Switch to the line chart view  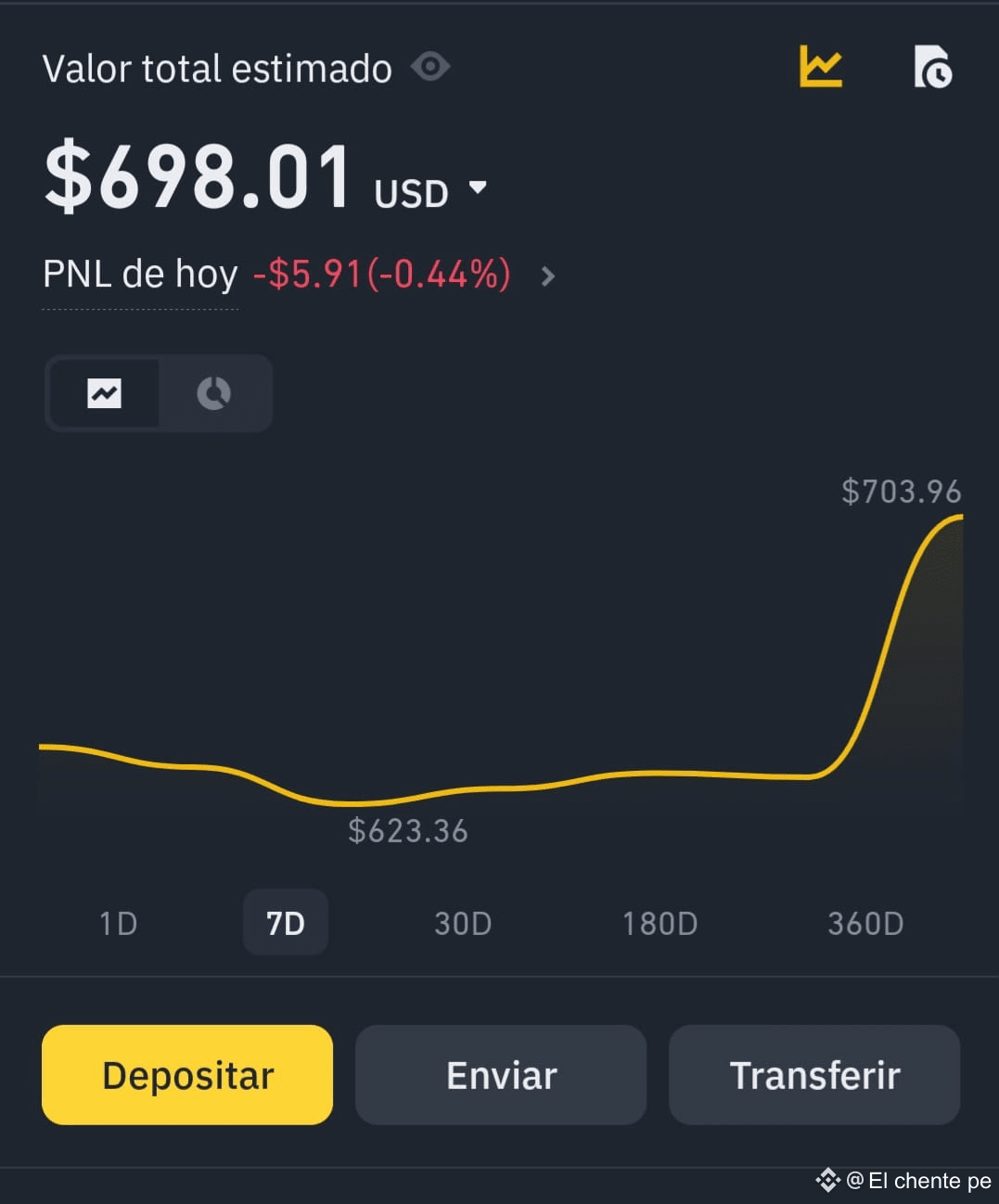click(x=104, y=393)
